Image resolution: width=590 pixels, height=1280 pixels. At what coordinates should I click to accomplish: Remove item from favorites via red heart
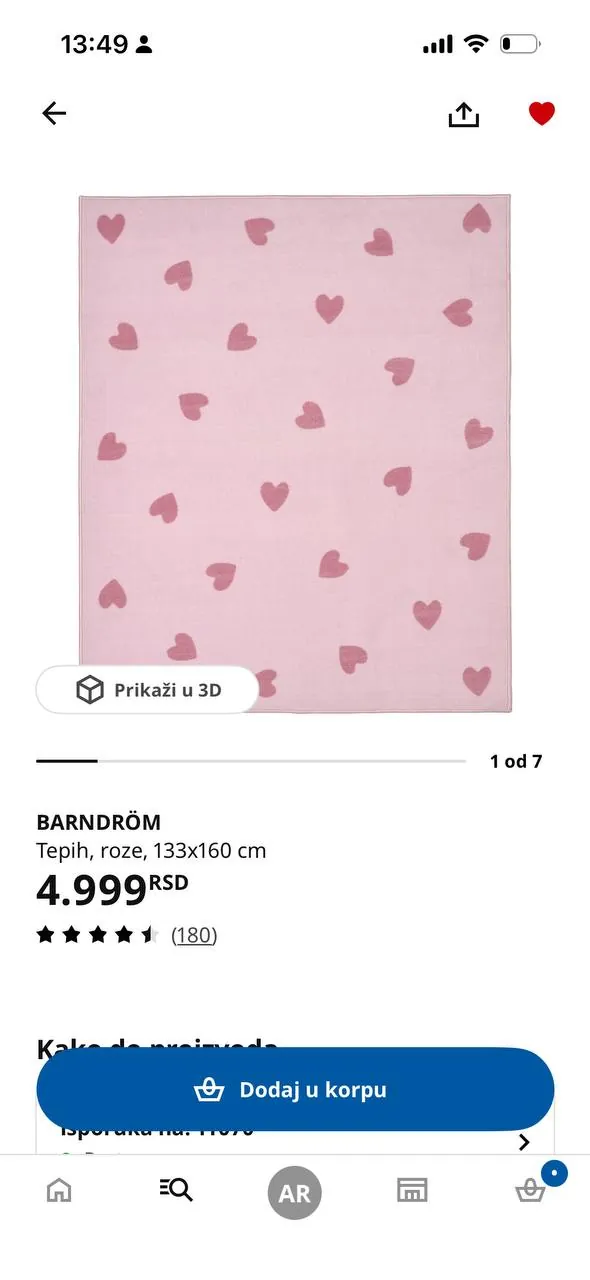[x=542, y=114]
